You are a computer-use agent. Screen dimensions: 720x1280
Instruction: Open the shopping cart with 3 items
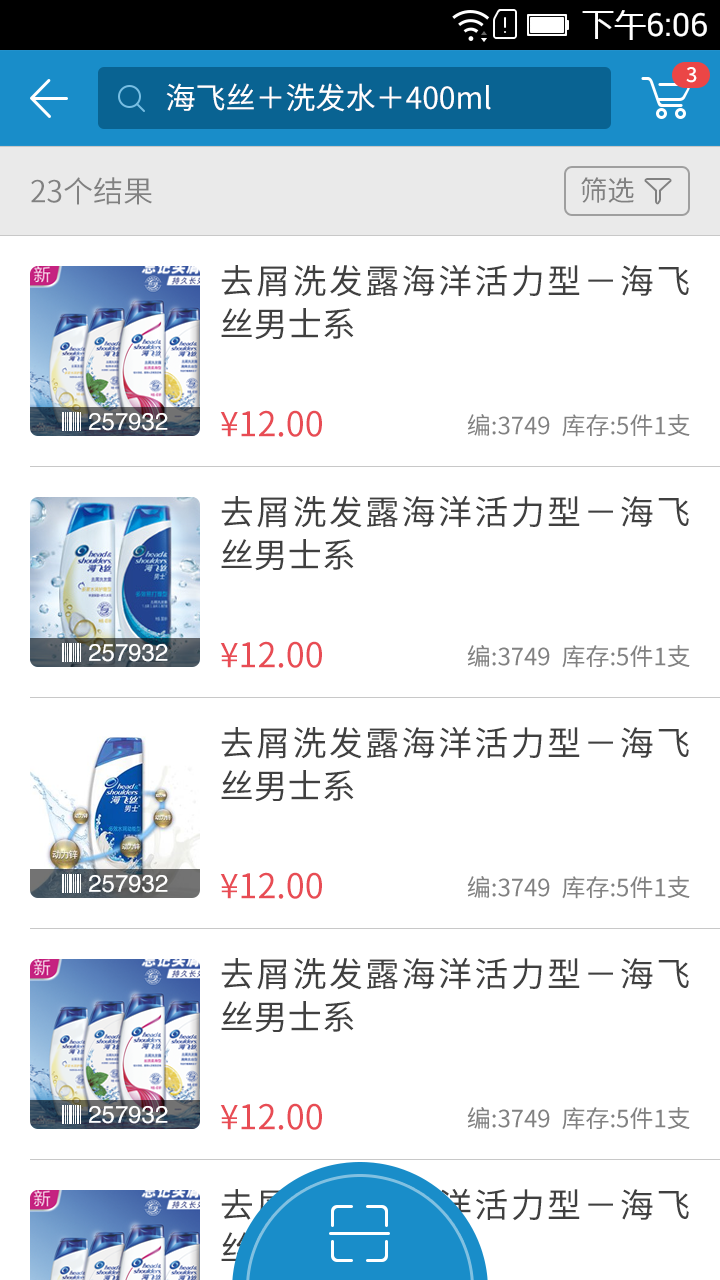click(668, 96)
